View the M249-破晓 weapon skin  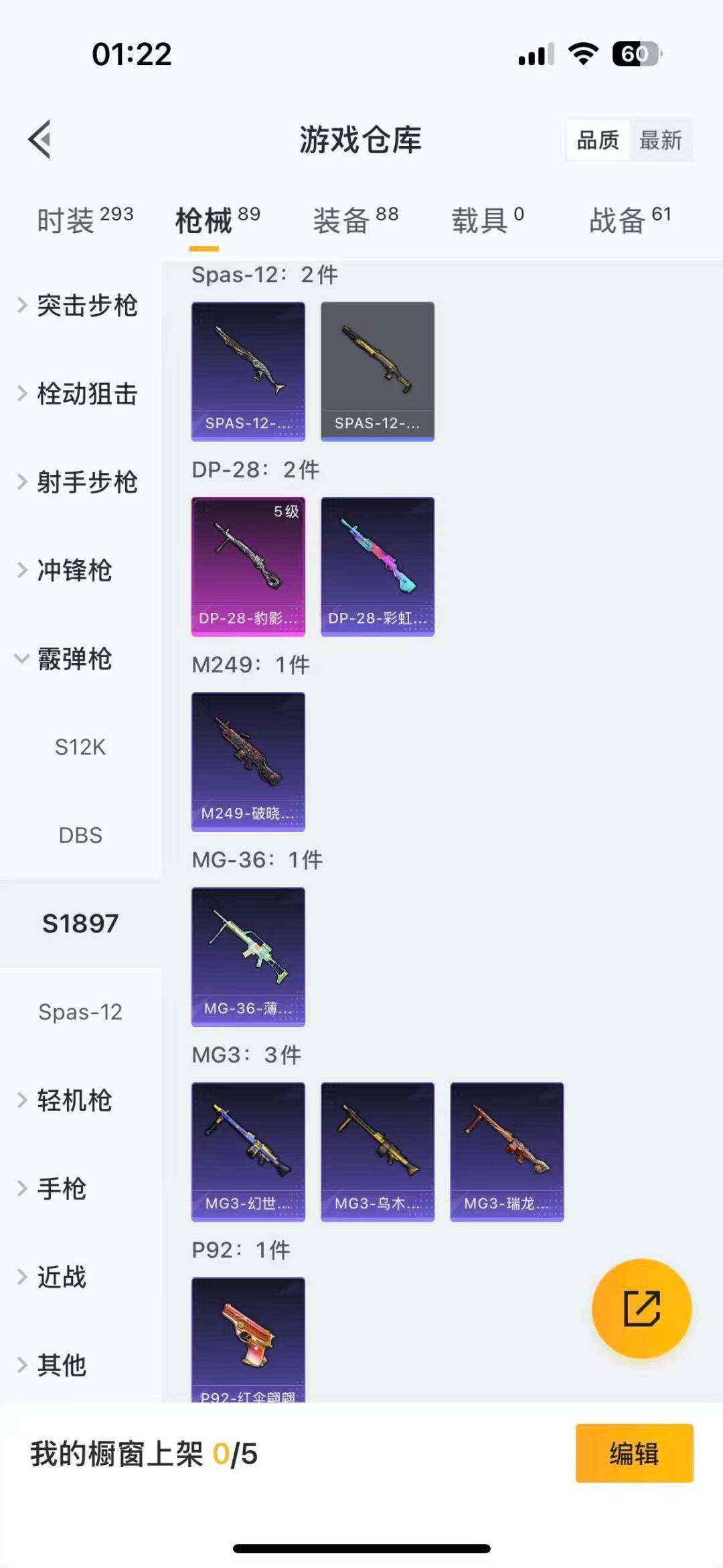tap(248, 762)
